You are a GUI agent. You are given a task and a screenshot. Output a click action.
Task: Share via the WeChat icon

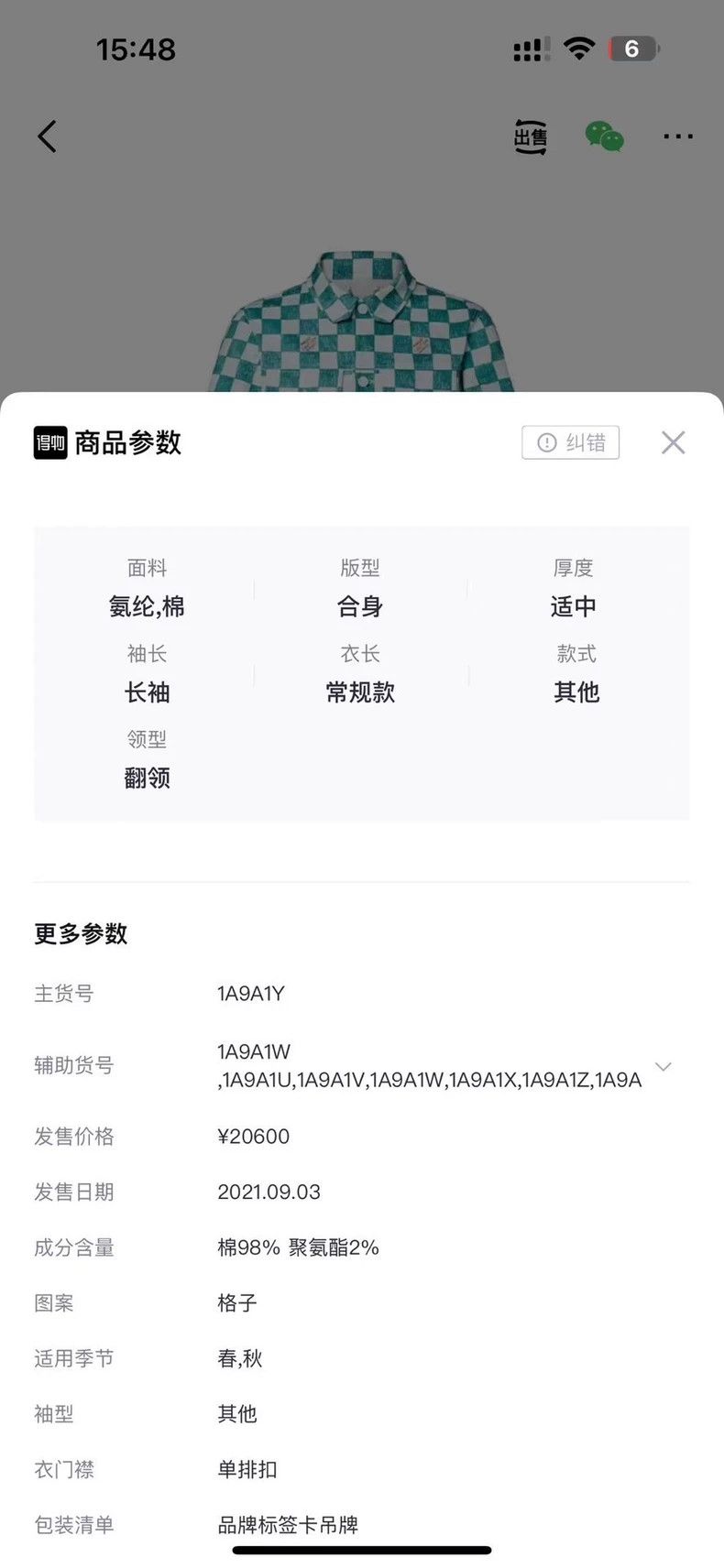pos(605,136)
